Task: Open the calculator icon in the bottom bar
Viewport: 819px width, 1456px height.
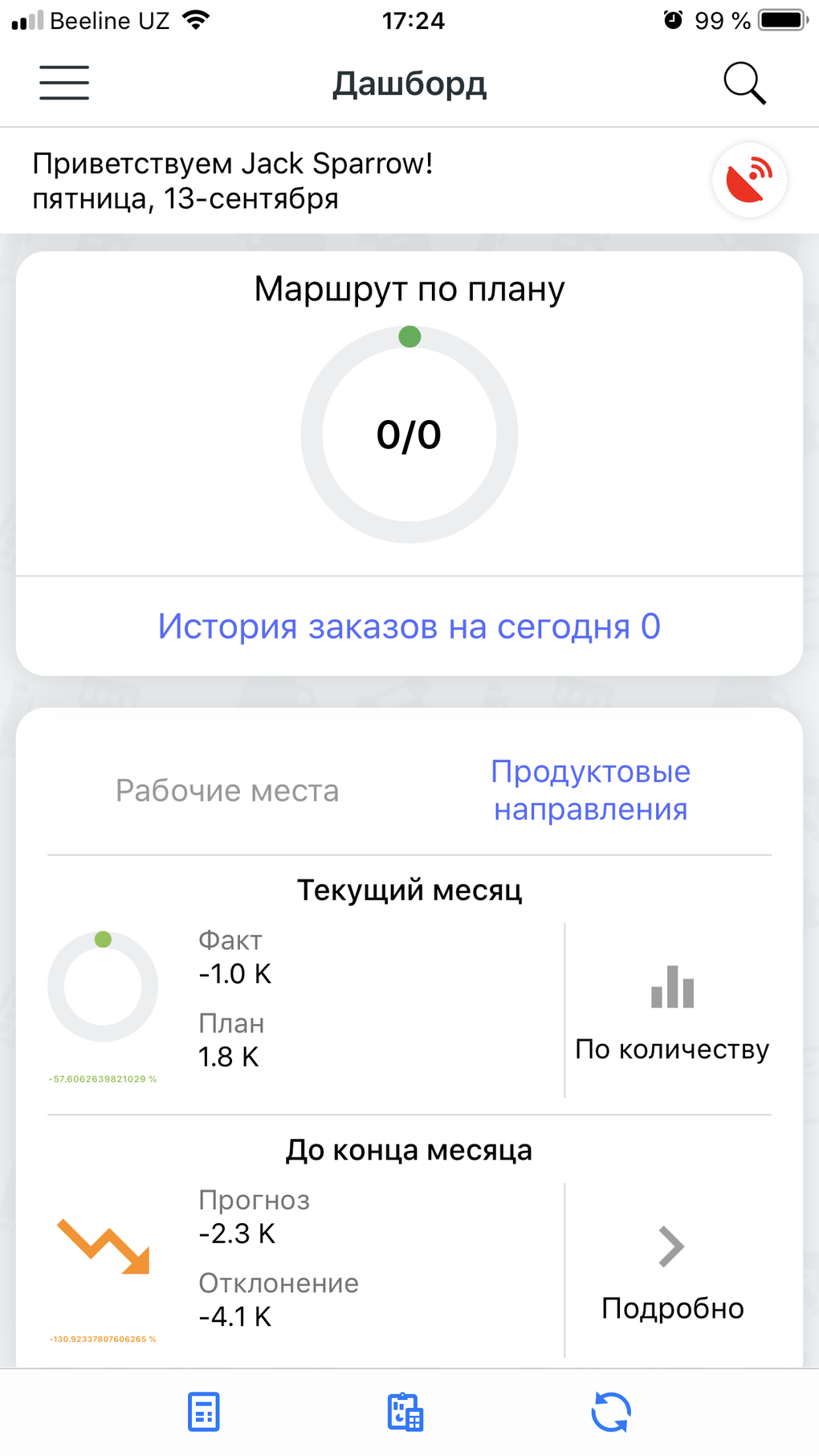Action: pos(203,1410)
